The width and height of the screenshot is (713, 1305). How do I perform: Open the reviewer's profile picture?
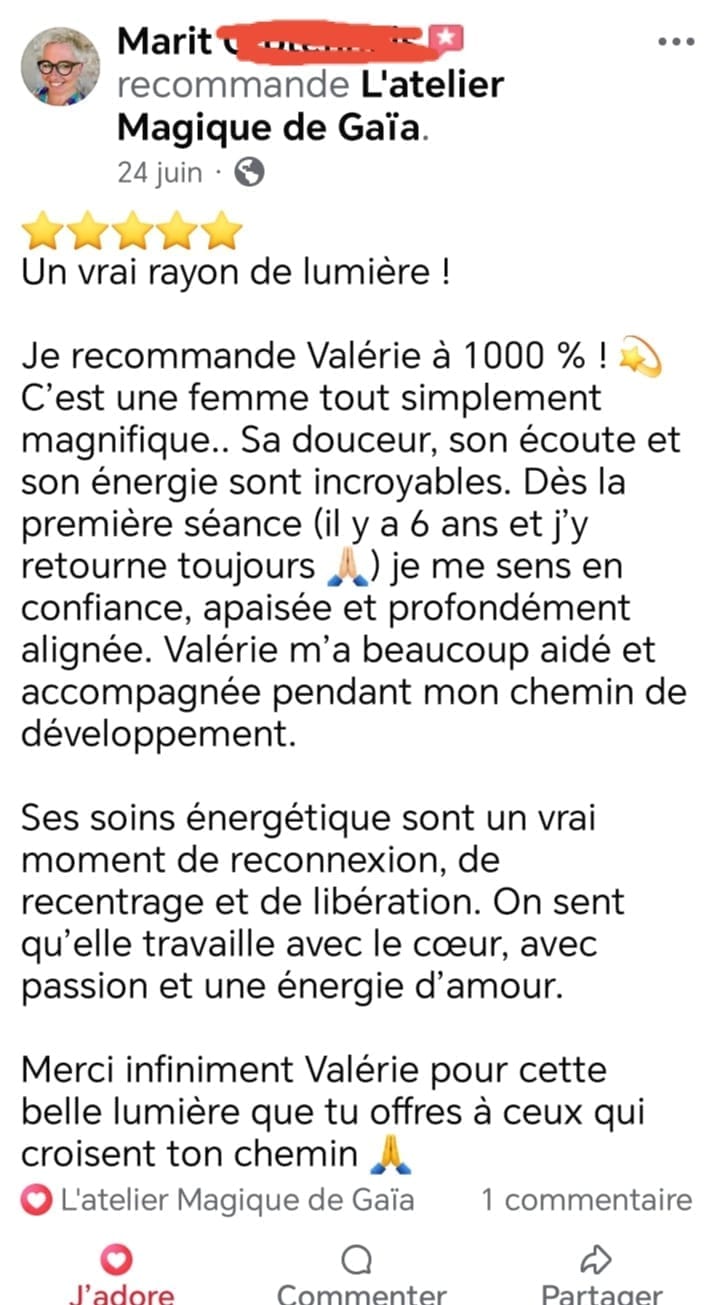pos(60,67)
